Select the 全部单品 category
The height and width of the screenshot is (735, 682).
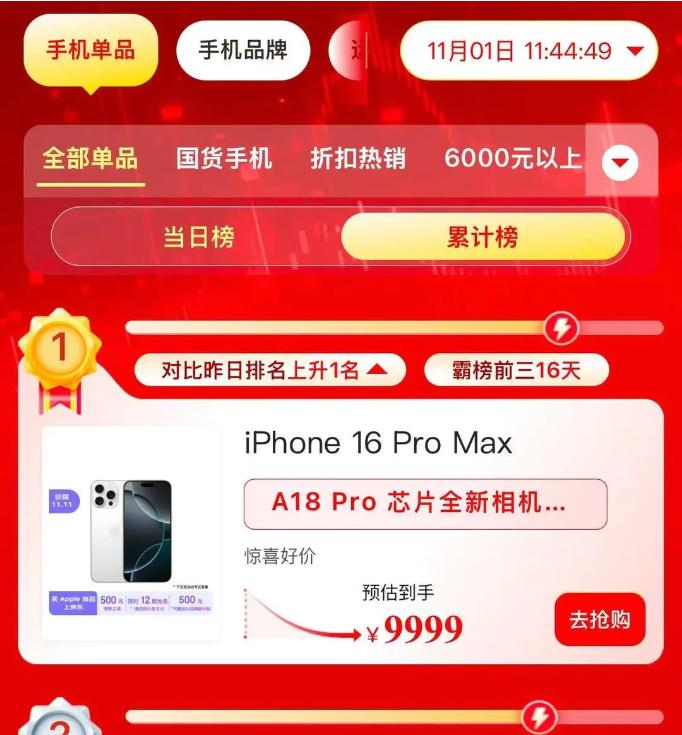90,158
